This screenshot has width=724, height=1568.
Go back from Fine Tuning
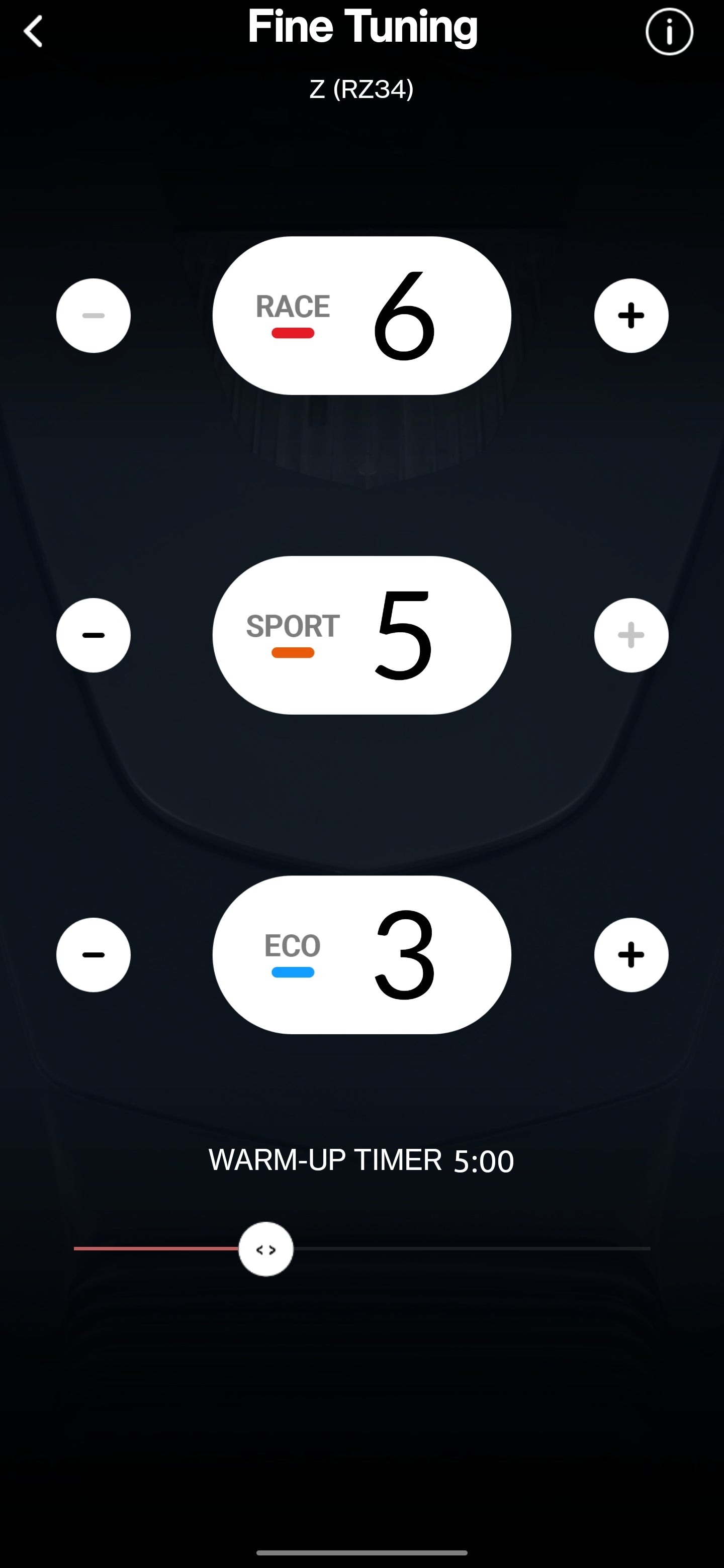pos(34,32)
